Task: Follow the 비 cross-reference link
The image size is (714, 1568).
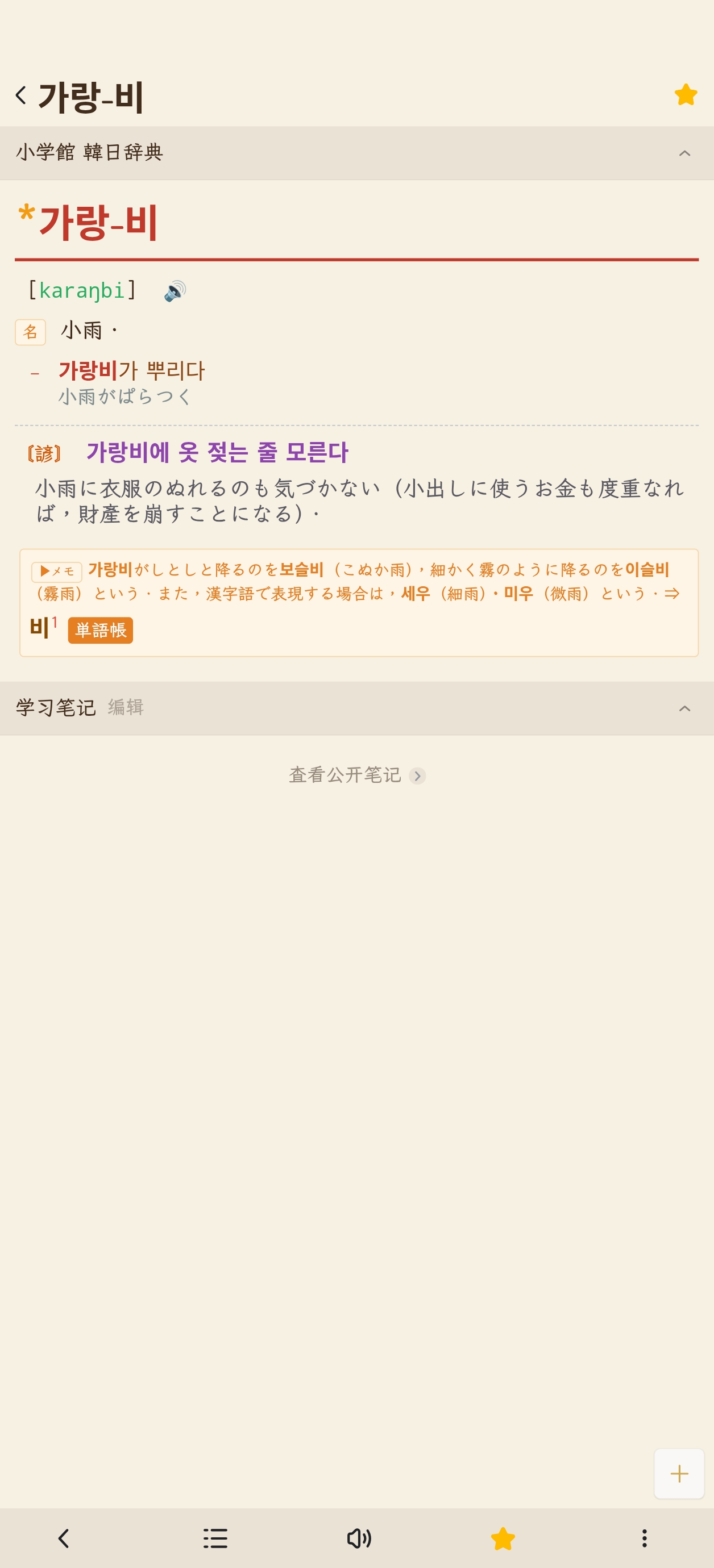Action: coord(41,627)
